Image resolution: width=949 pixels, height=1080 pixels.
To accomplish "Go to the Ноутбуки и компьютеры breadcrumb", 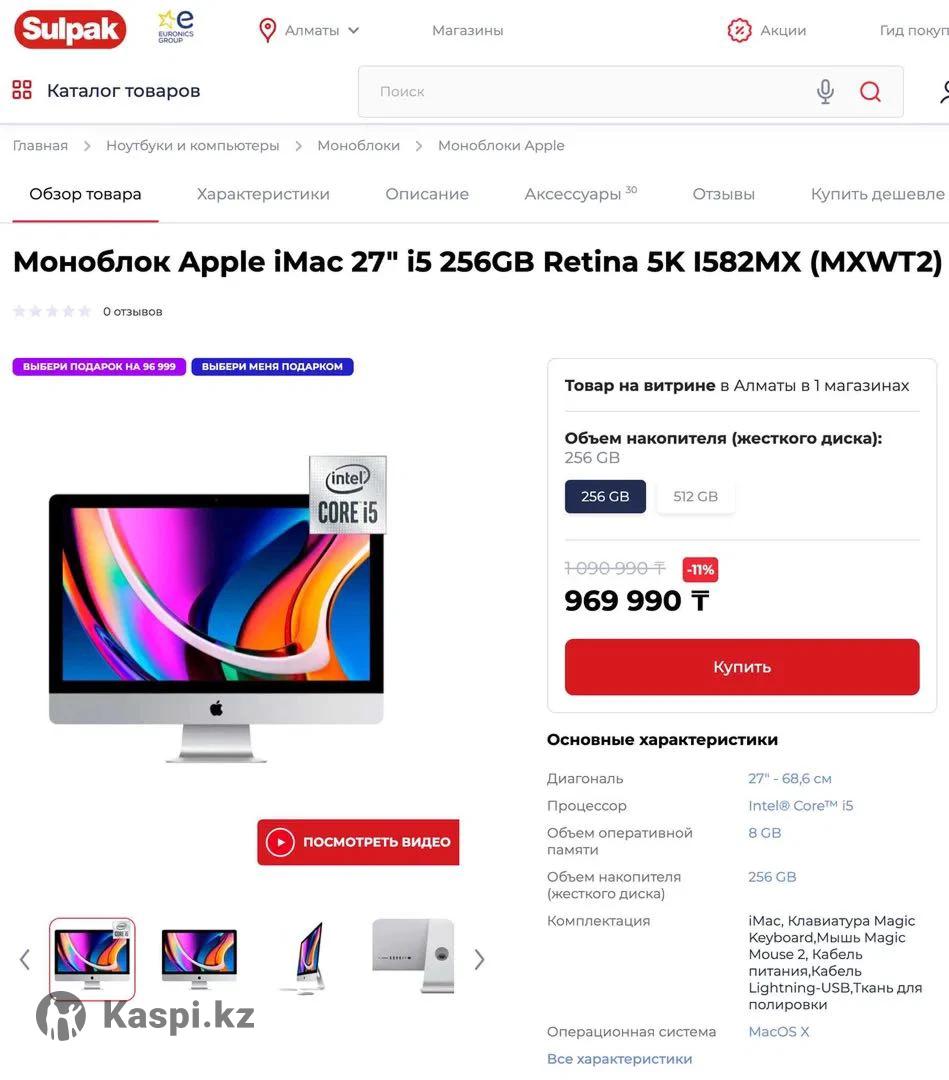I will pyautogui.click(x=193, y=146).
